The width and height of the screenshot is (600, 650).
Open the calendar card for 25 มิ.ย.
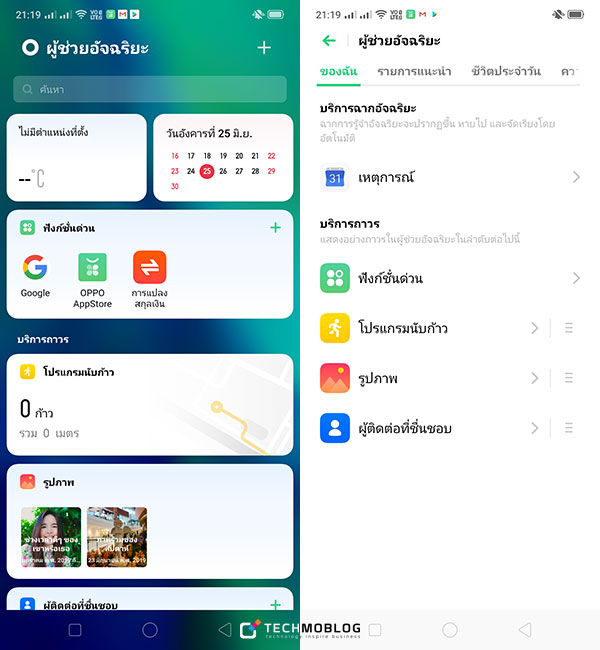coord(222,158)
